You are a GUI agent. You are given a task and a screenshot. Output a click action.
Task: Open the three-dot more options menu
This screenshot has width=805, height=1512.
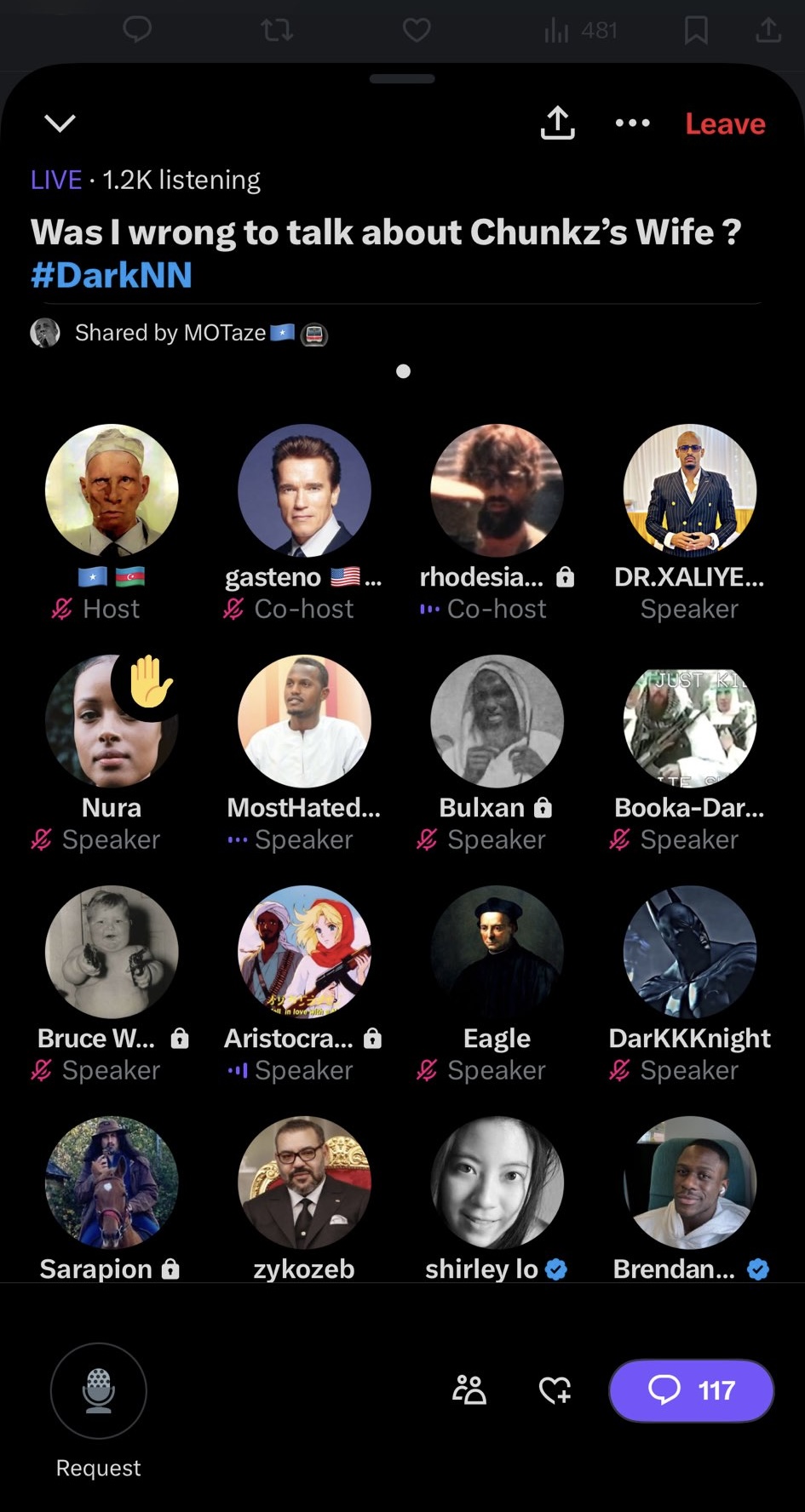[x=632, y=123]
